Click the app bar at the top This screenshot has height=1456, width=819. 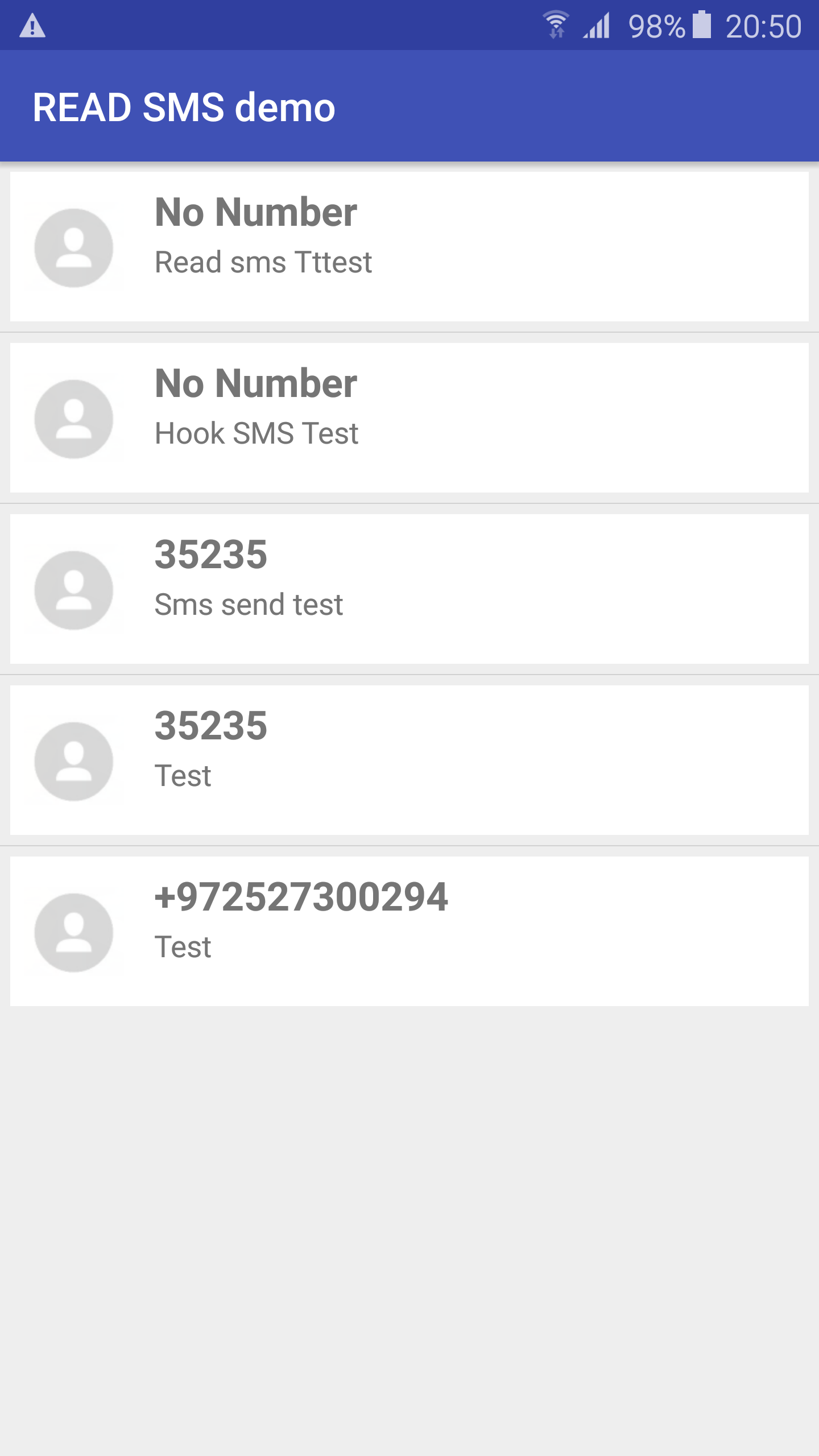[x=409, y=107]
